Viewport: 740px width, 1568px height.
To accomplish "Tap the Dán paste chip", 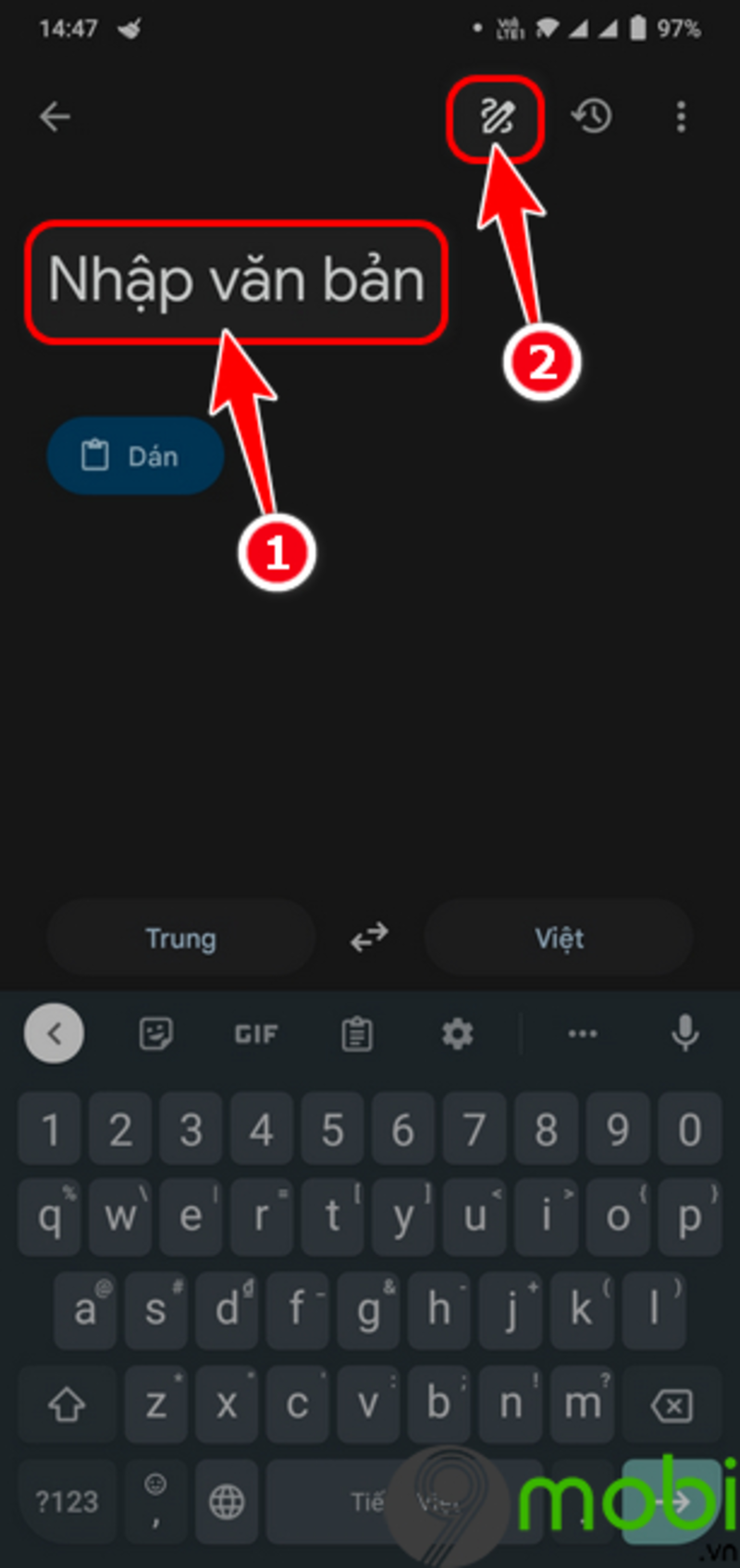I will click(135, 455).
